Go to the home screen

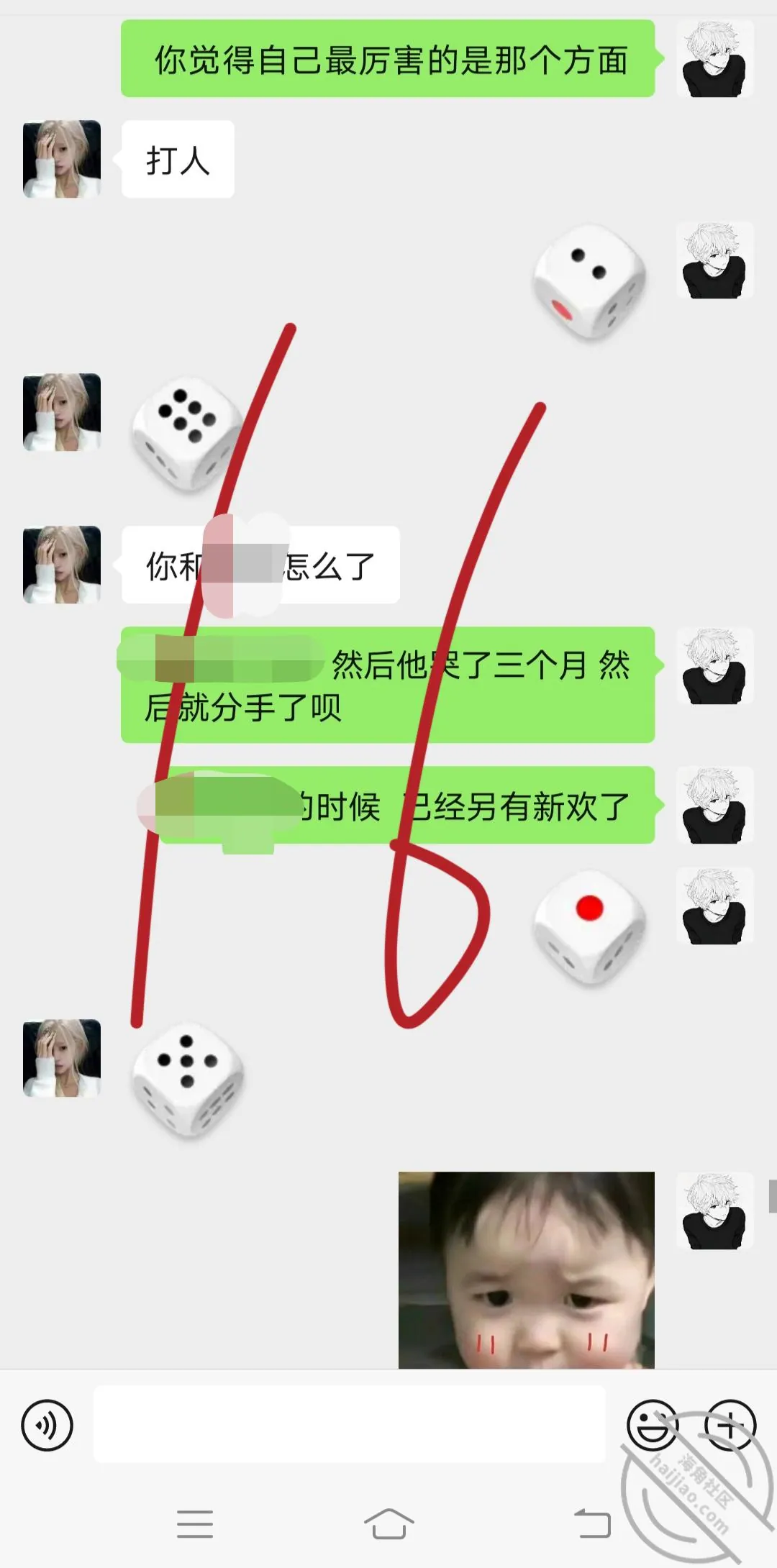coord(388,1523)
